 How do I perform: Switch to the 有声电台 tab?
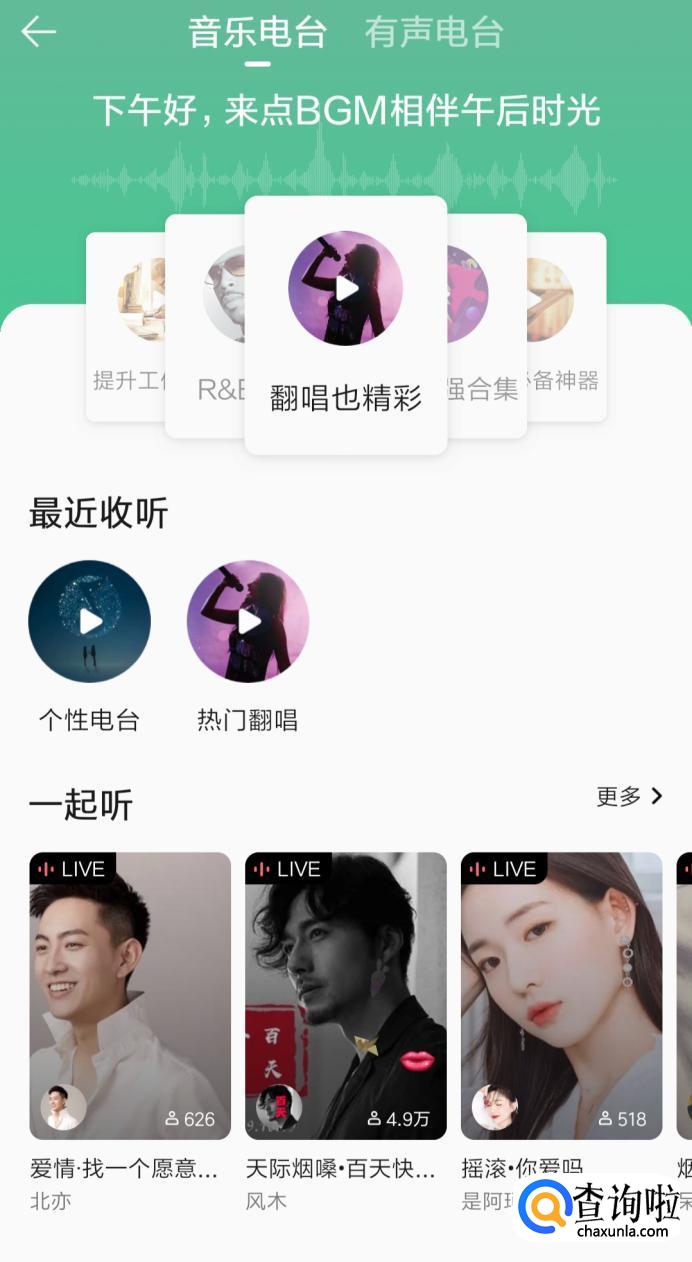coord(433,32)
